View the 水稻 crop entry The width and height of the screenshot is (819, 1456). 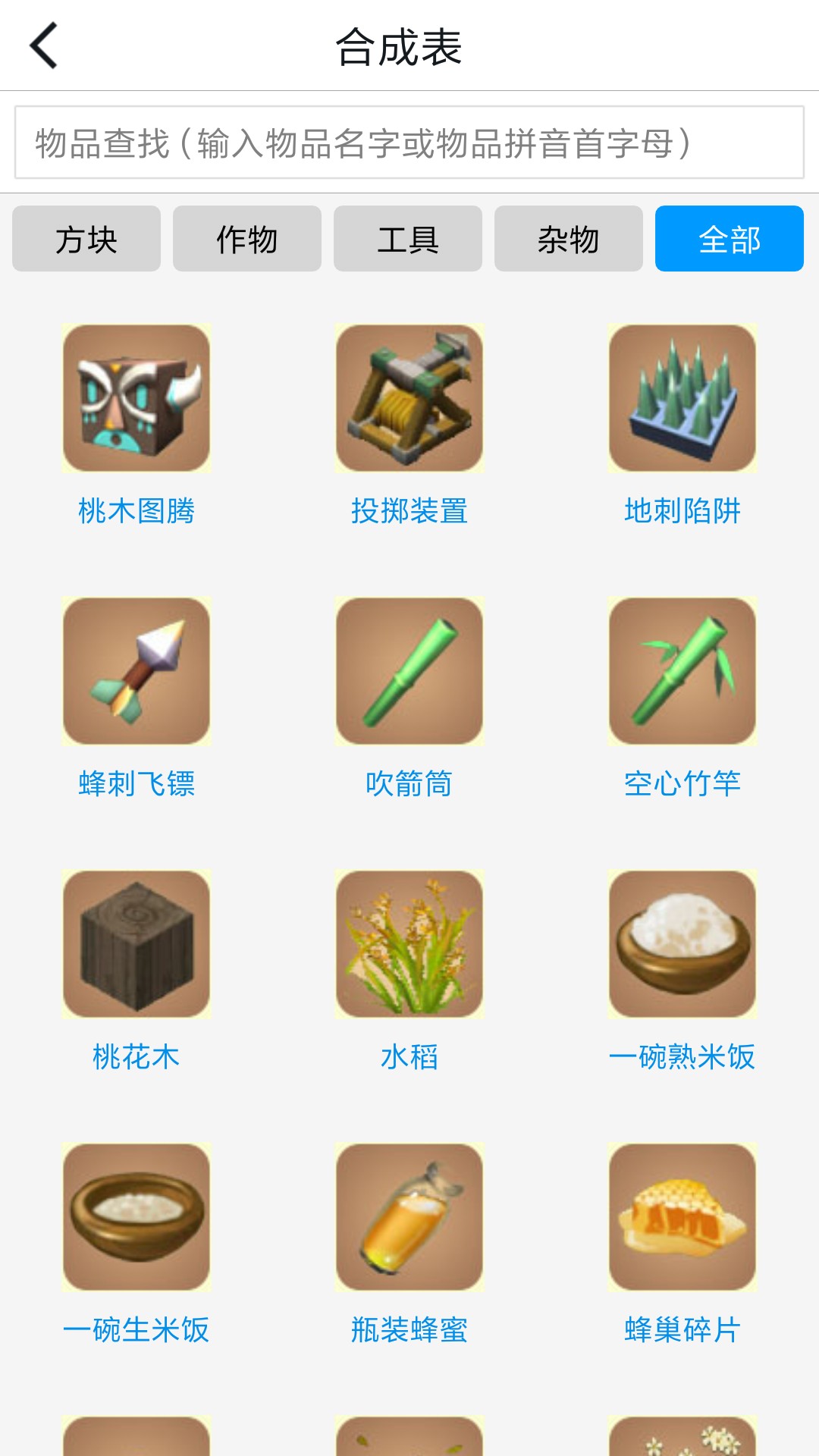(409, 944)
